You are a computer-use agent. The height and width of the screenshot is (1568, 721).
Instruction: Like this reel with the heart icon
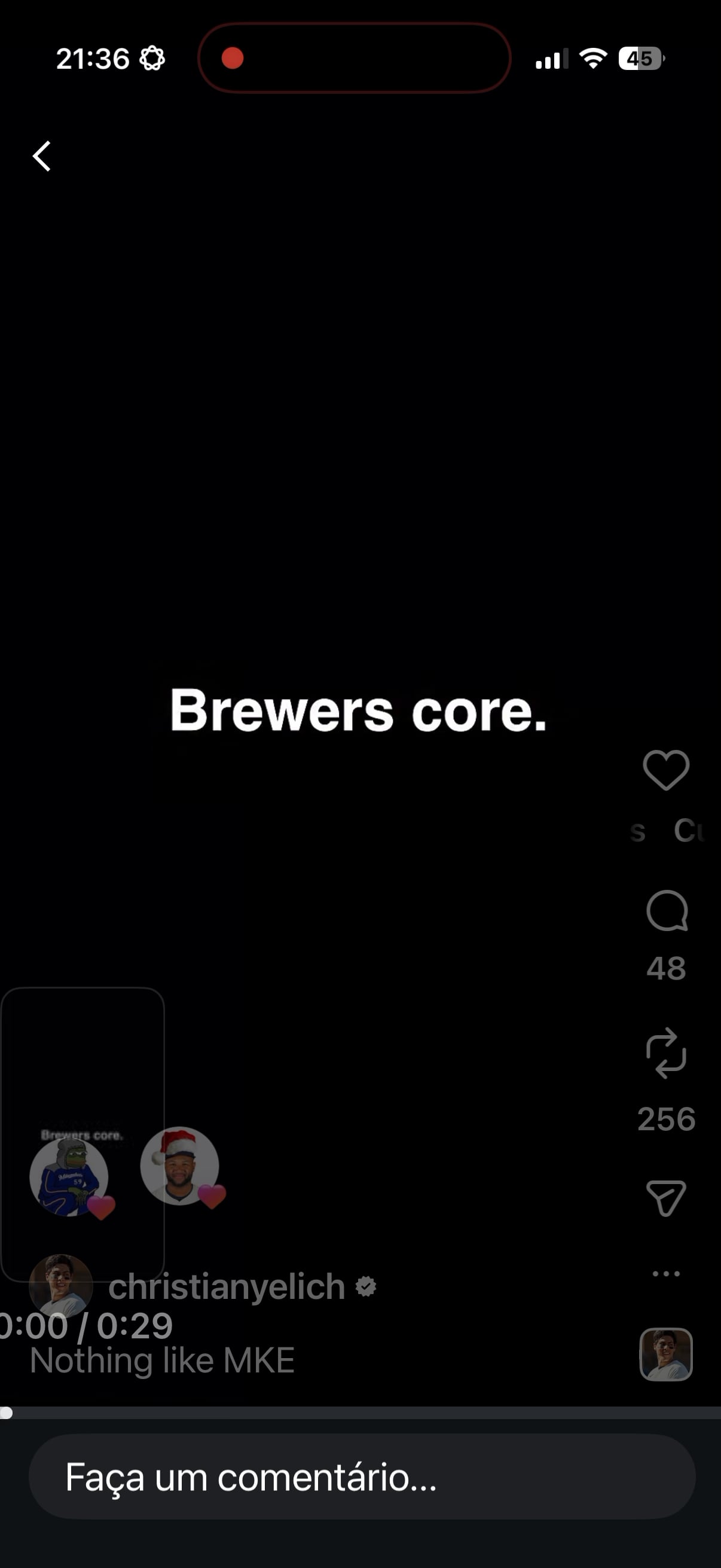tap(665, 770)
